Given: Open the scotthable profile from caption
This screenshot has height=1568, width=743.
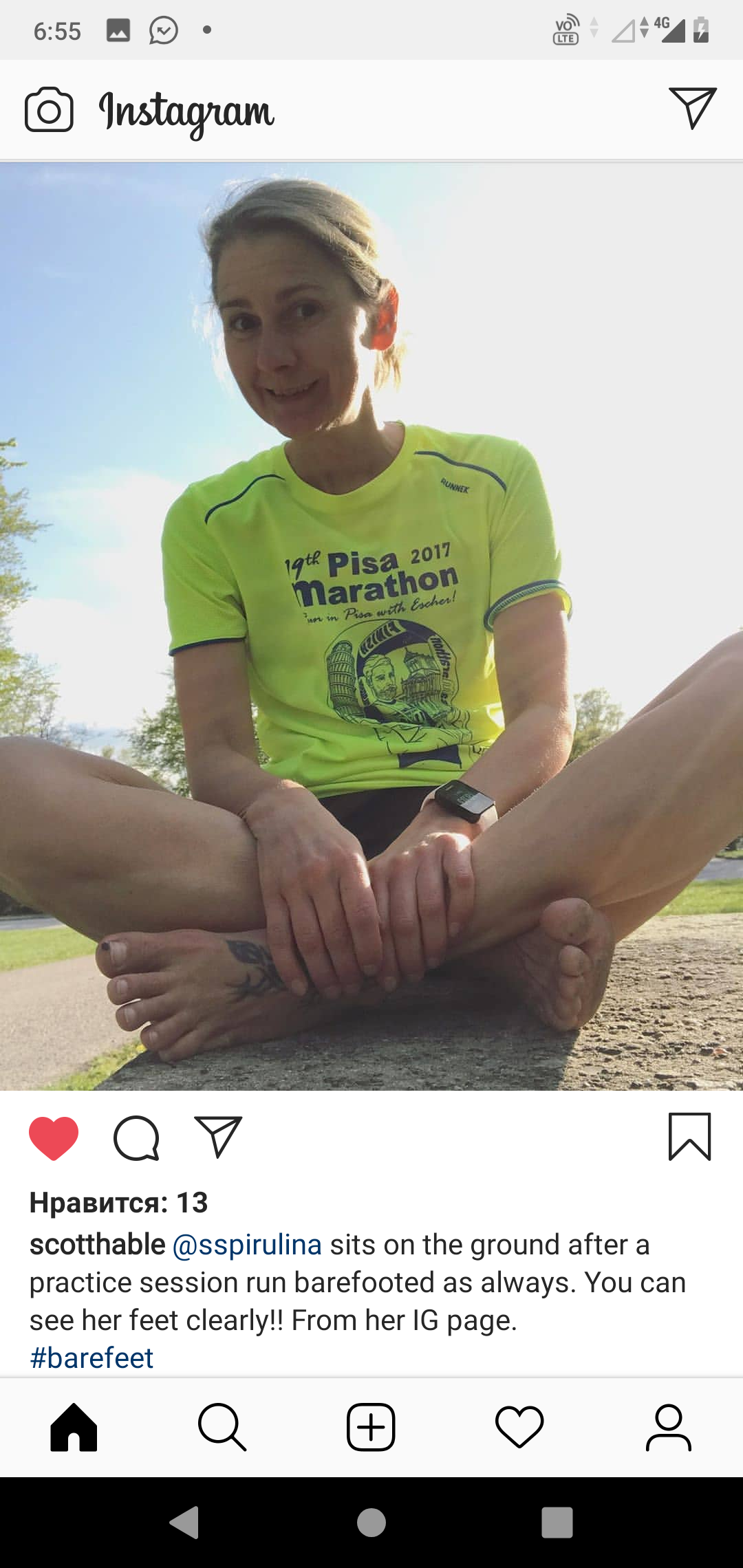Looking at the screenshot, I should pyautogui.click(x=98, y=1245).
